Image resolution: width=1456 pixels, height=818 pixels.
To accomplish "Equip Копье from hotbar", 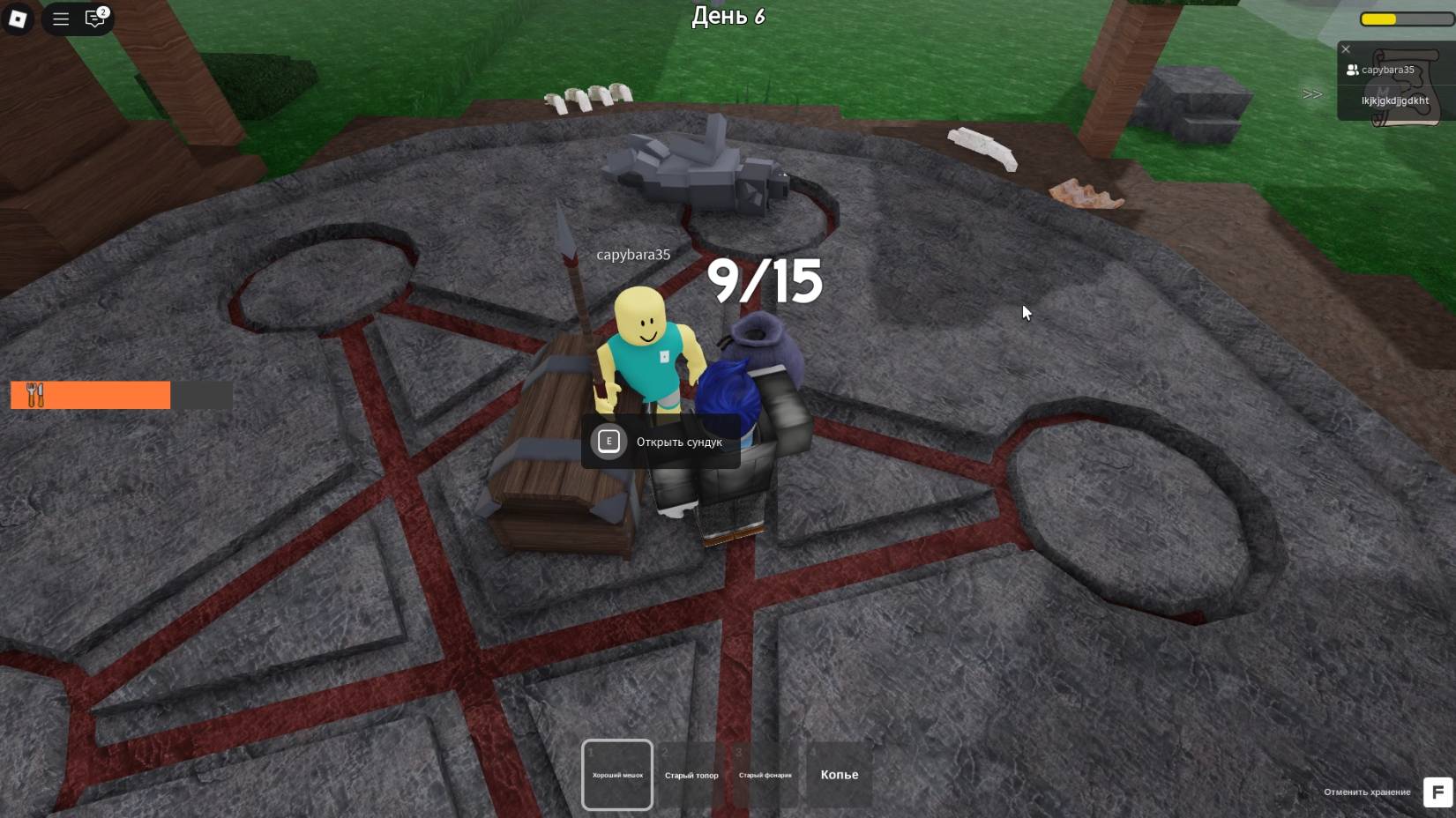I will point(840,775).
